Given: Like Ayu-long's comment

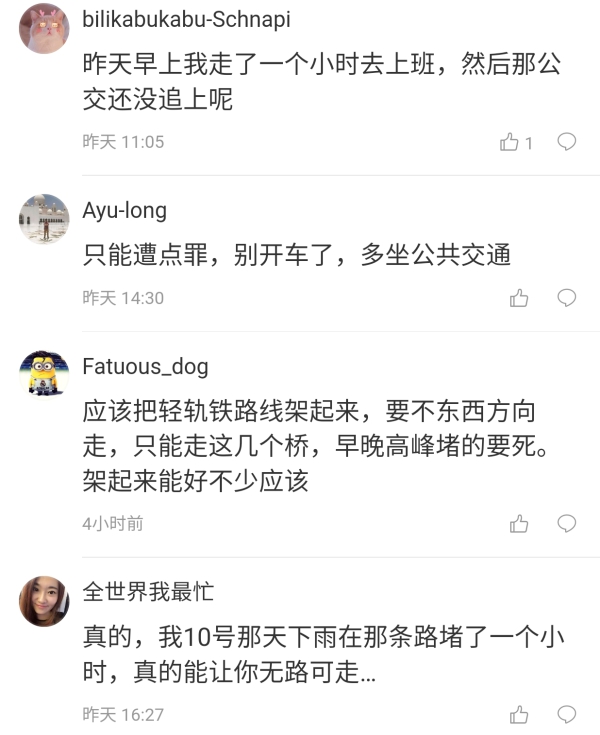Looking at the screenshot, I should [519, 298].
